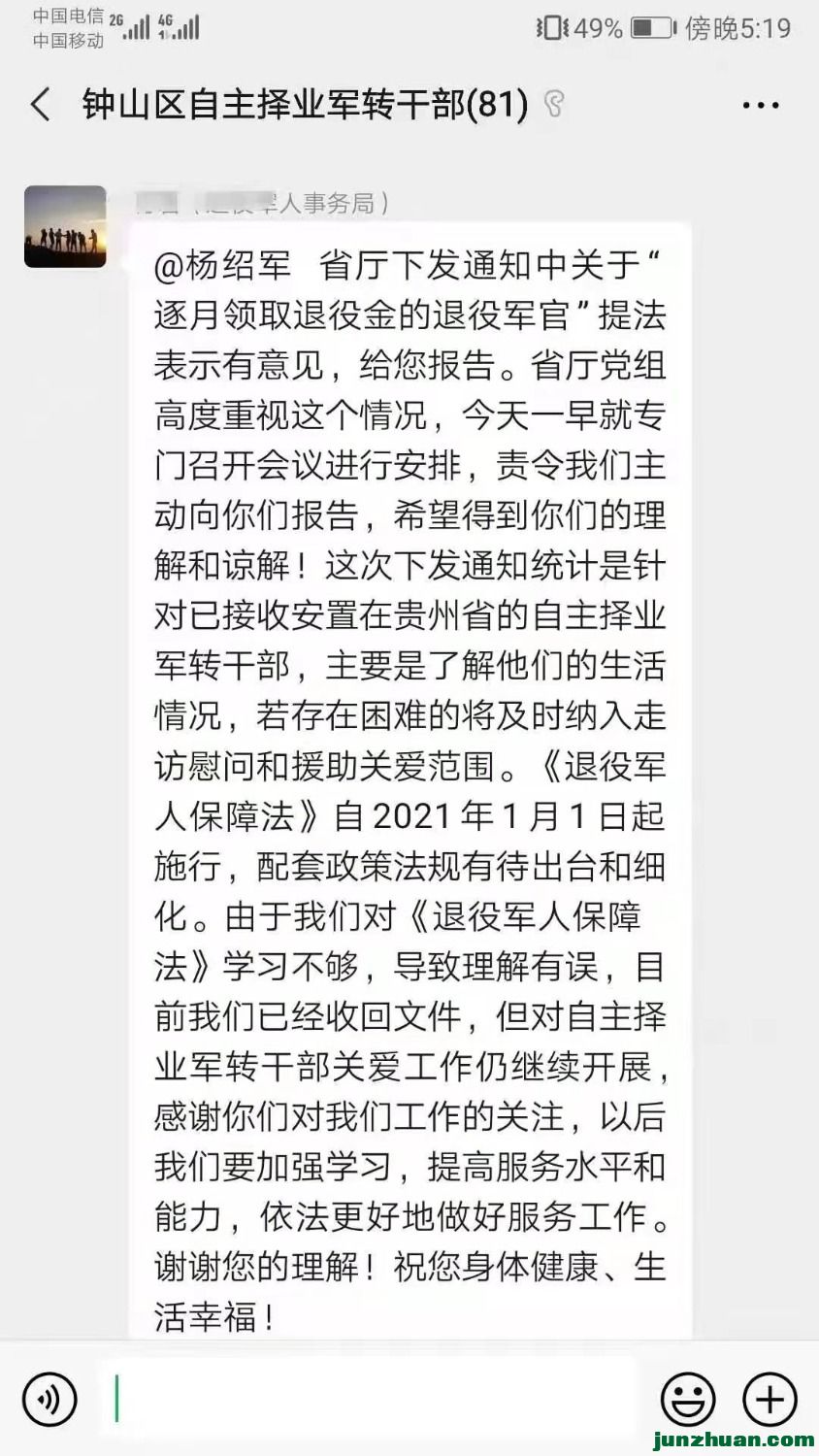The width and height of the screenshot is (819, 1456).
Task: Open the emoji picker
Action: (688, 1400)
